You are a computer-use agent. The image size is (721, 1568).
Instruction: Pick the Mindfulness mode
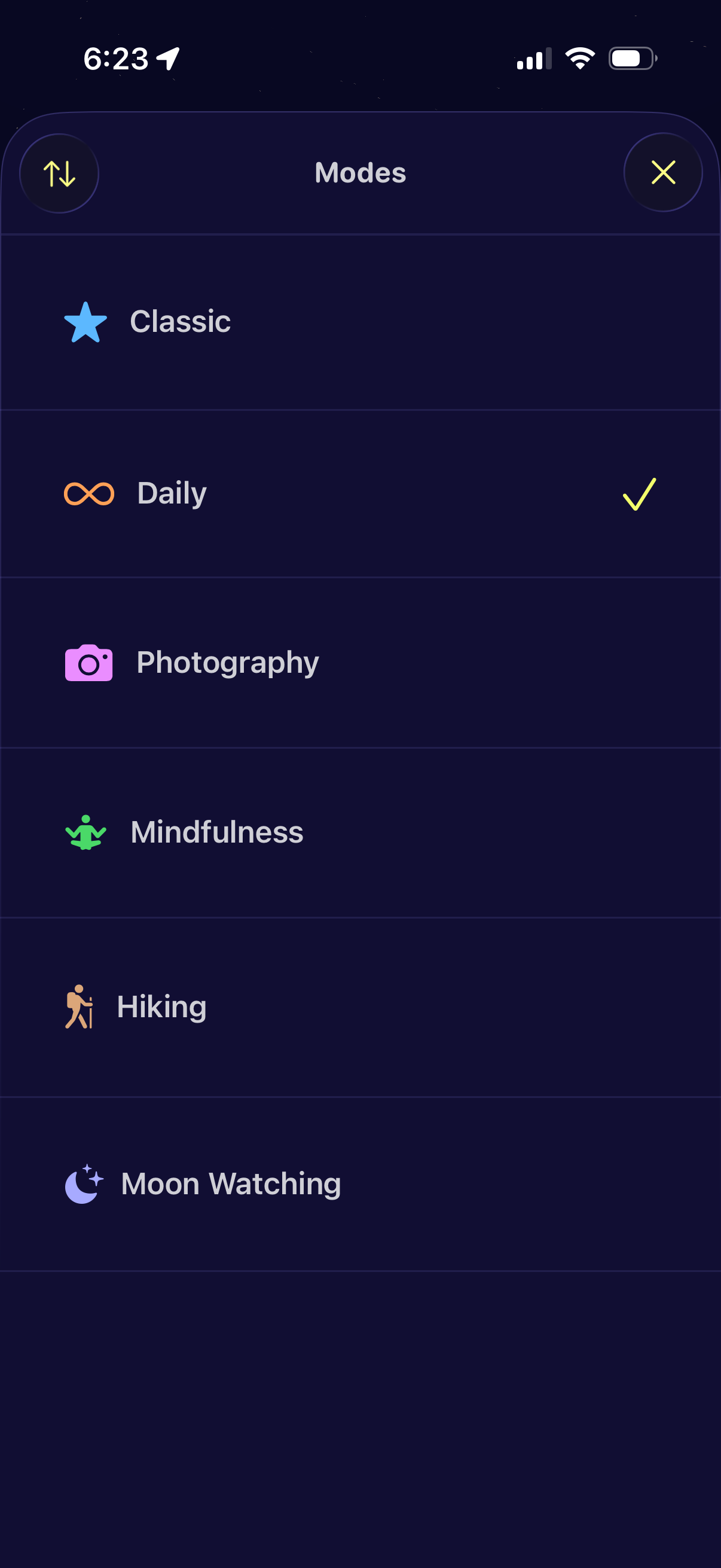tap(216, 832)
